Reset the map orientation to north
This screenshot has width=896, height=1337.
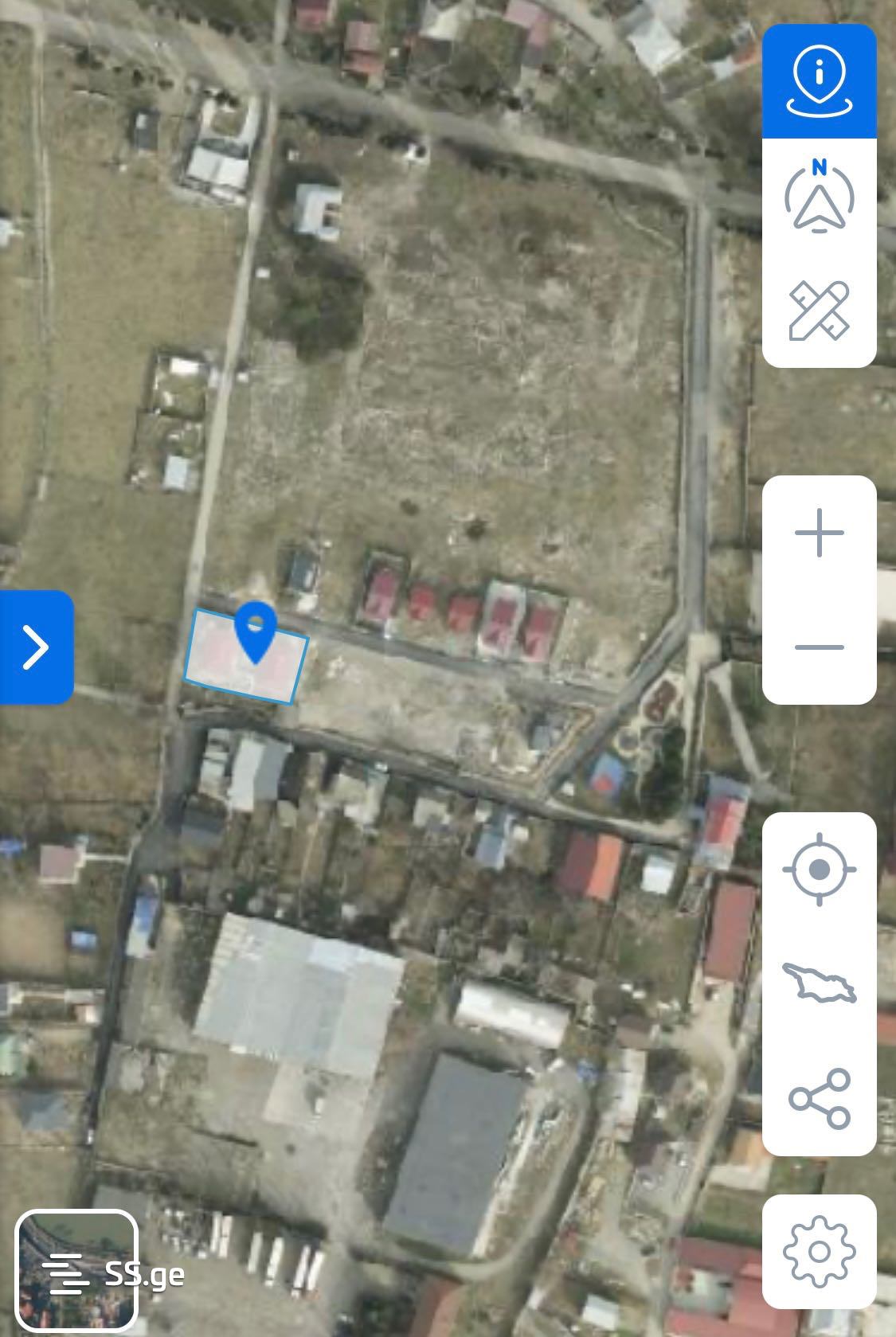point(819,197)
